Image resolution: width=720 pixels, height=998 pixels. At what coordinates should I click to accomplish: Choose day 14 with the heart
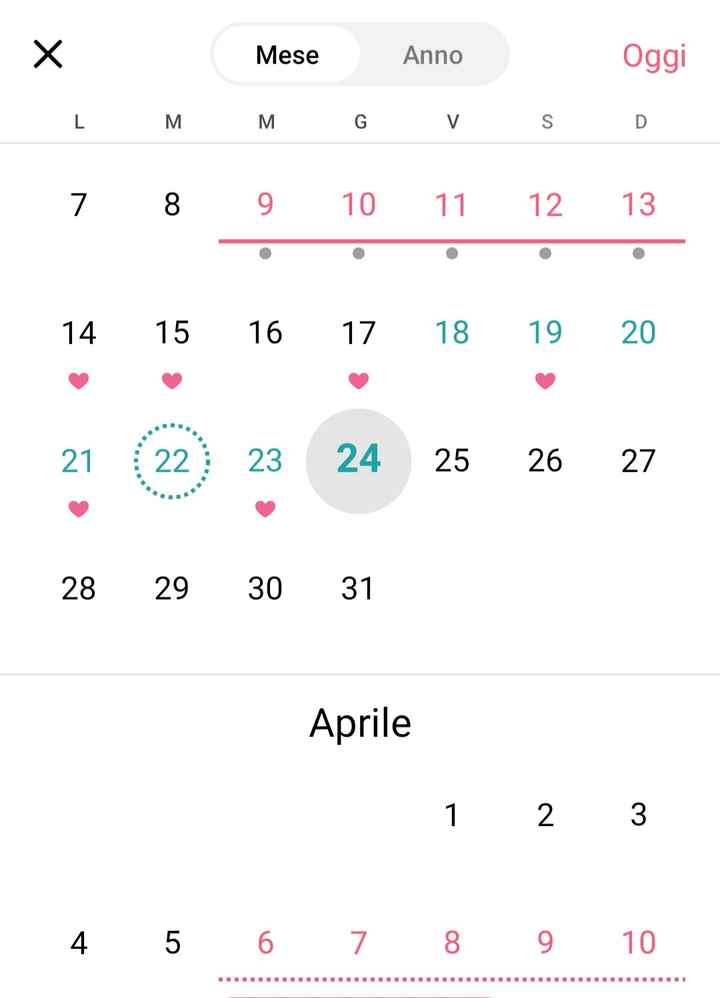tap(79, 333)
